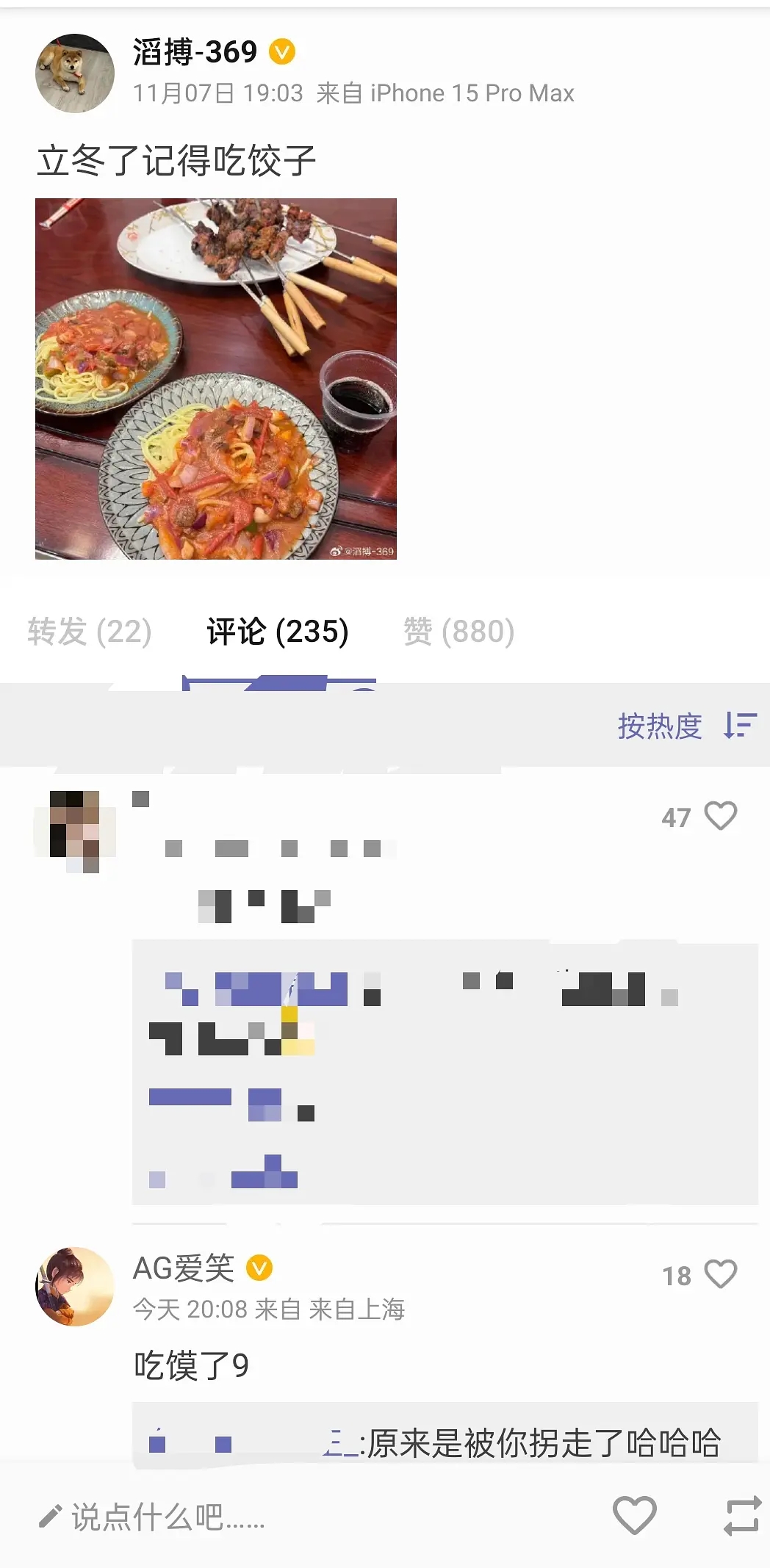770x1568 pixels.
Task: Open the 滔搏-369 username link
Action: pos(195,52)
